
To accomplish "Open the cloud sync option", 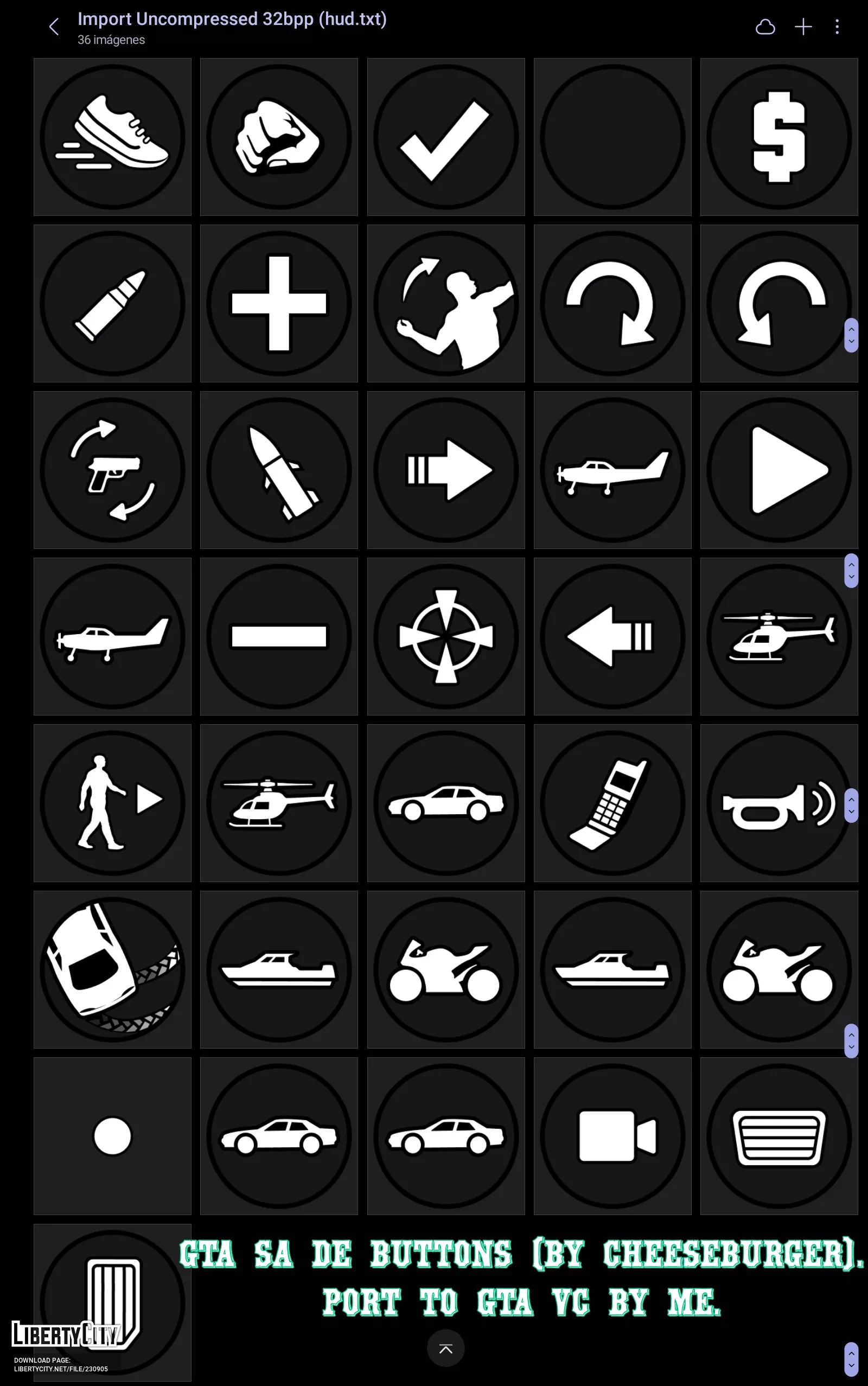I will click(x=765, y=27).
